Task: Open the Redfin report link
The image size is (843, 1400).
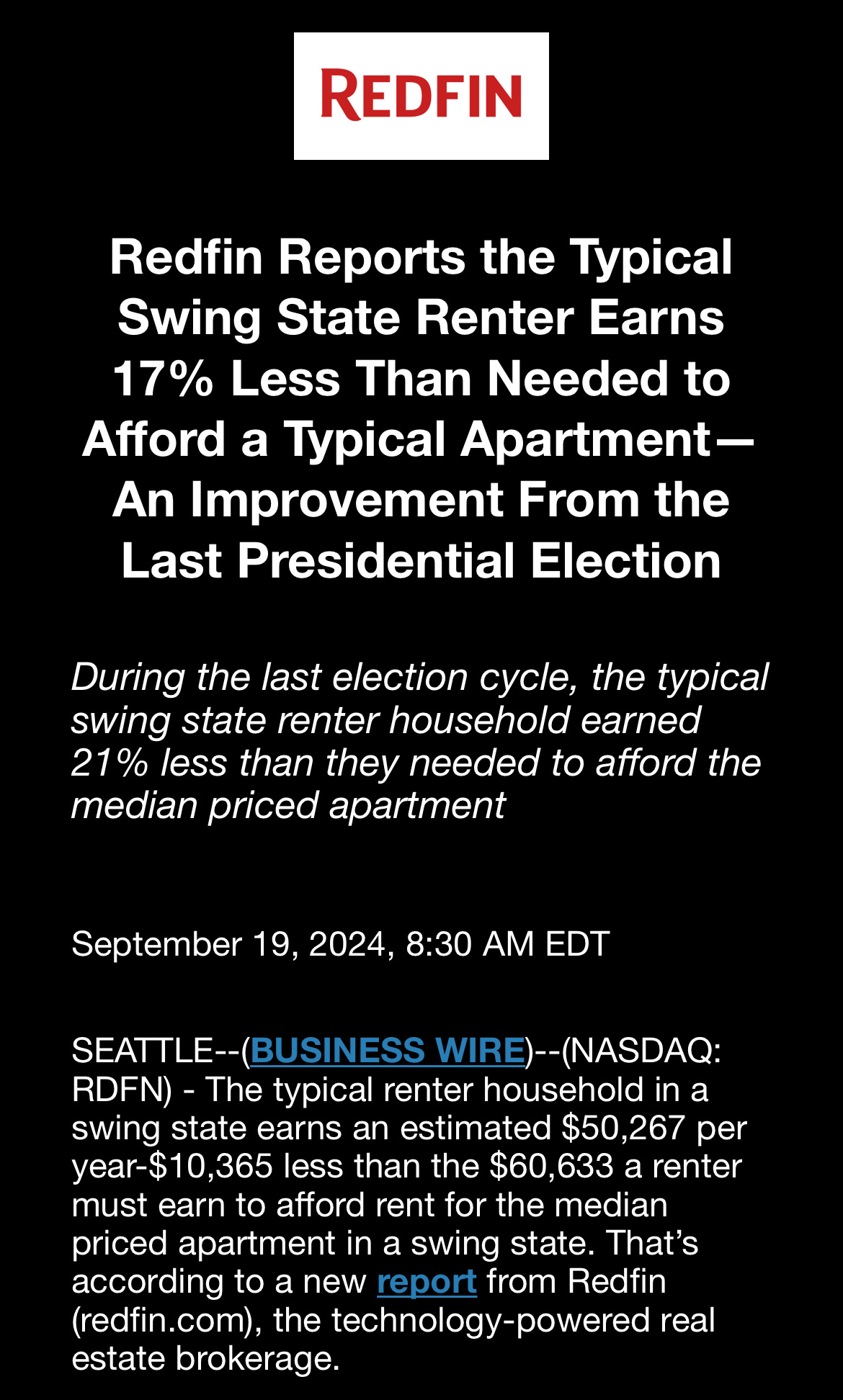Action: pyautogui.click(x=427, y=1282)
